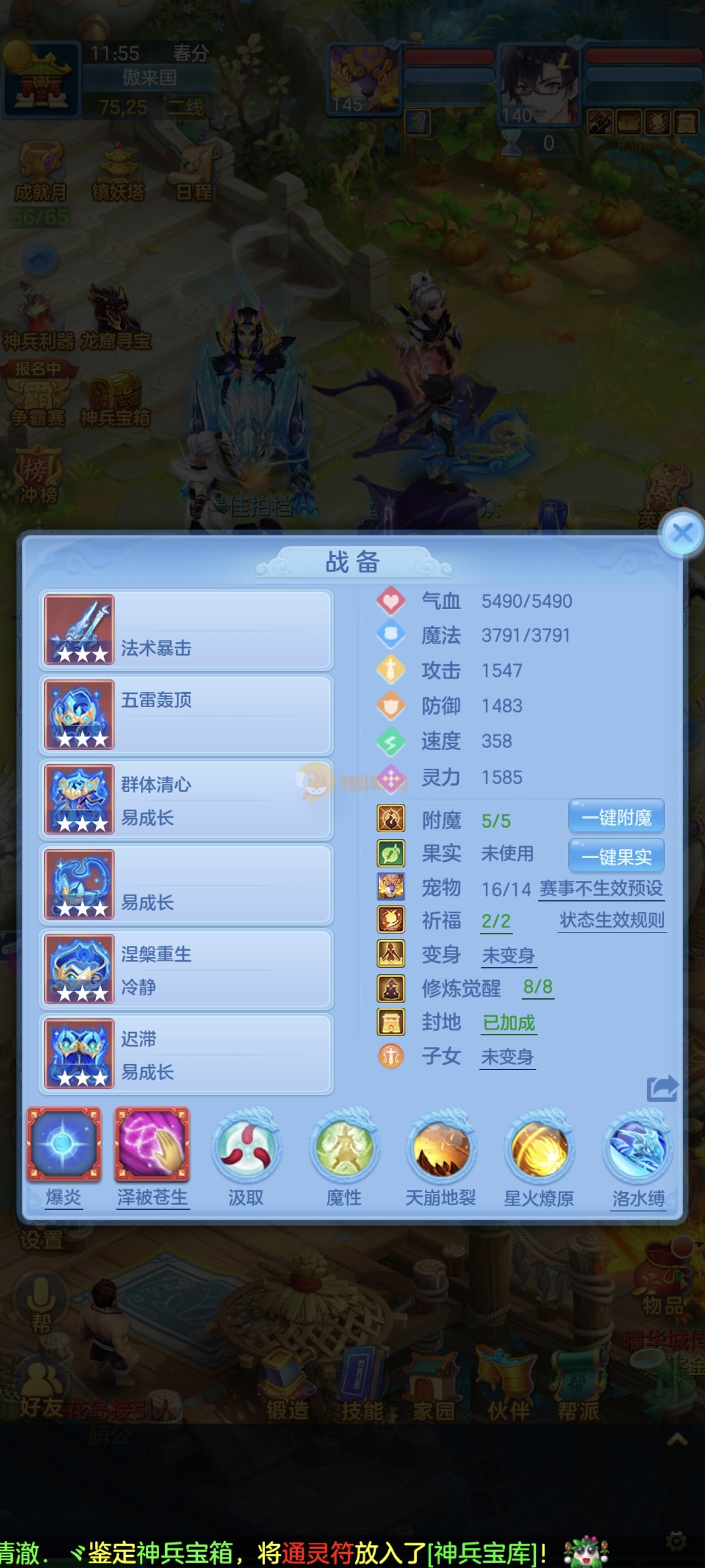Open the 变身 未变身 link
The image size is (705, 1568).
[x=508, y=955]
